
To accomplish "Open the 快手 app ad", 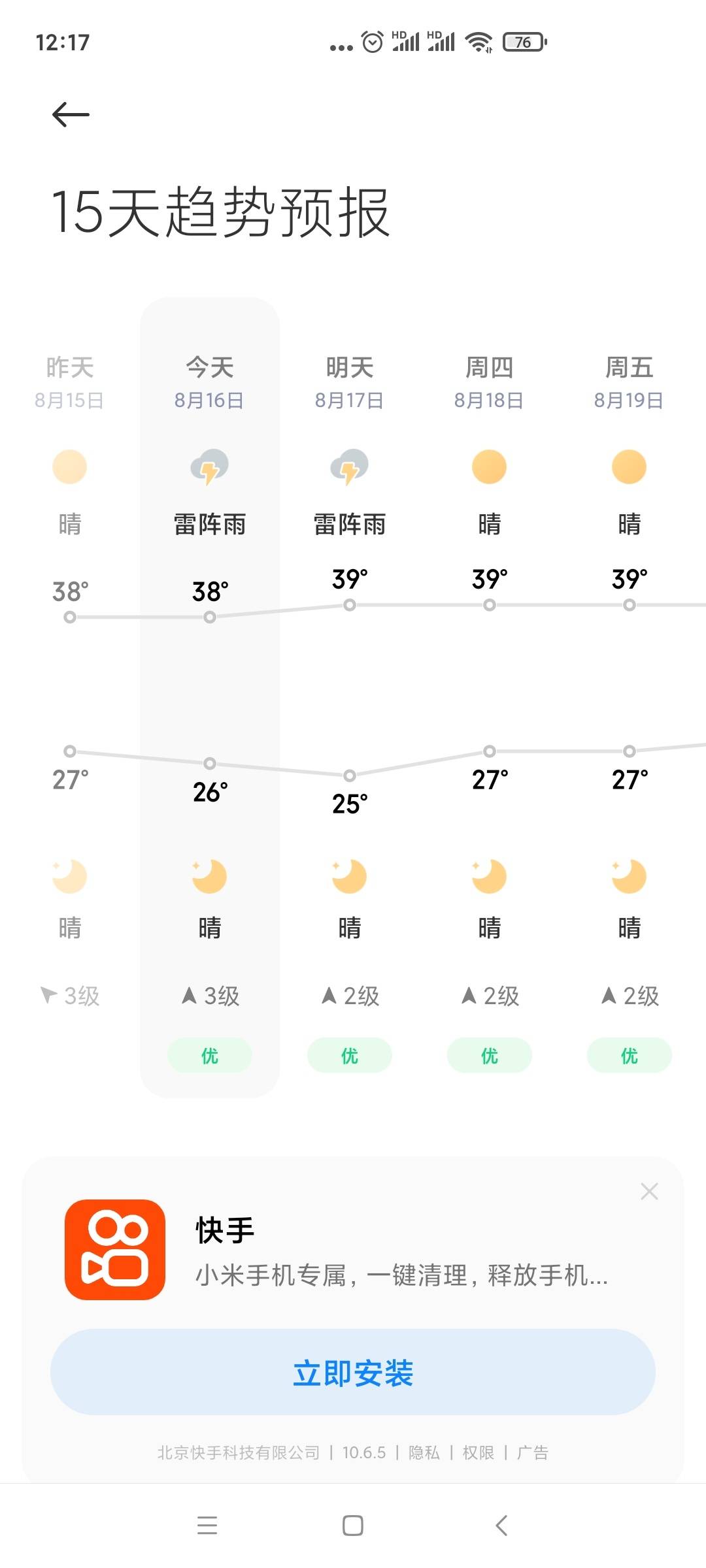I will [115, 1249].
